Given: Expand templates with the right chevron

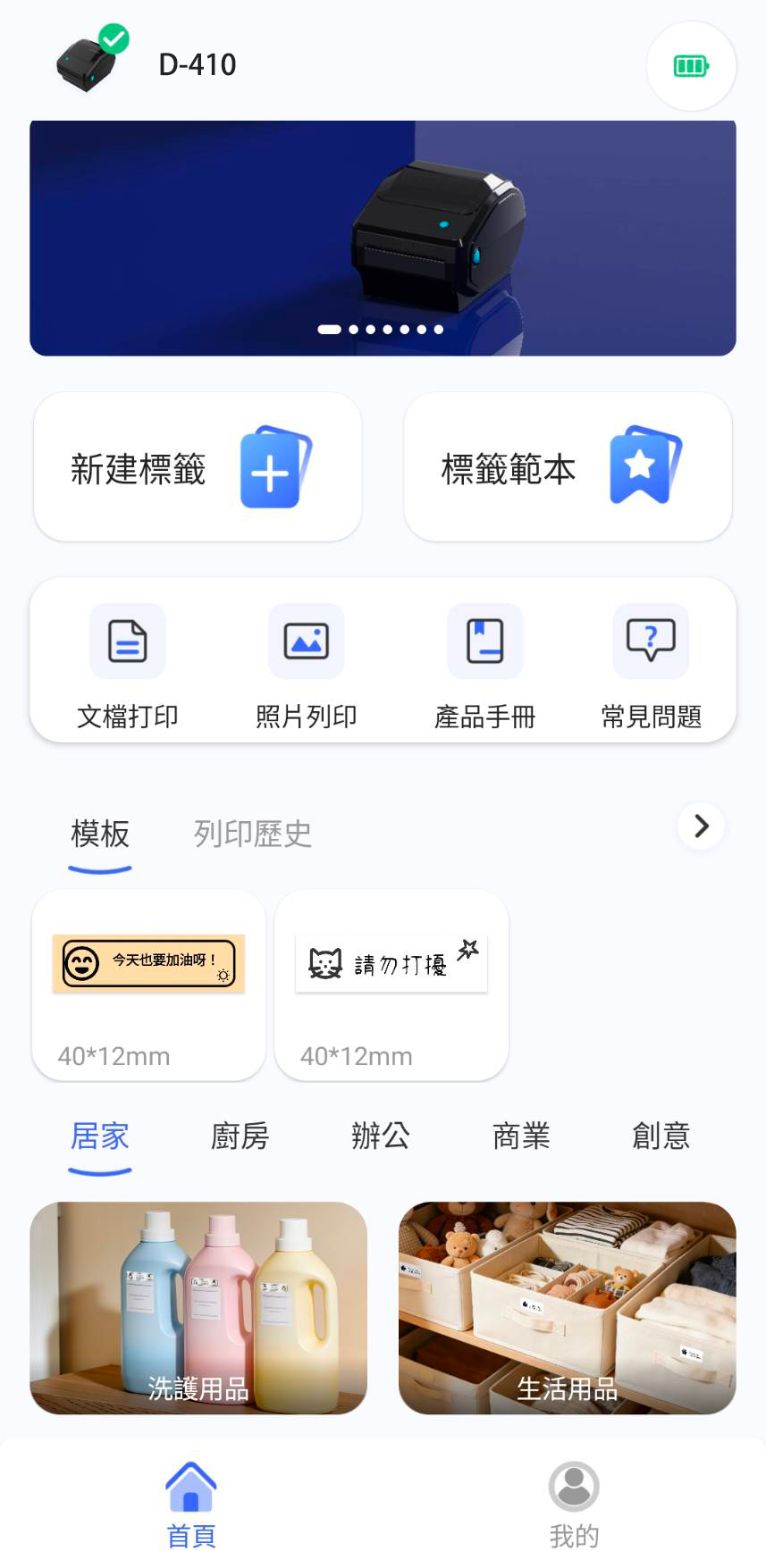Looking at the screenshot, I should pos(702,826).
